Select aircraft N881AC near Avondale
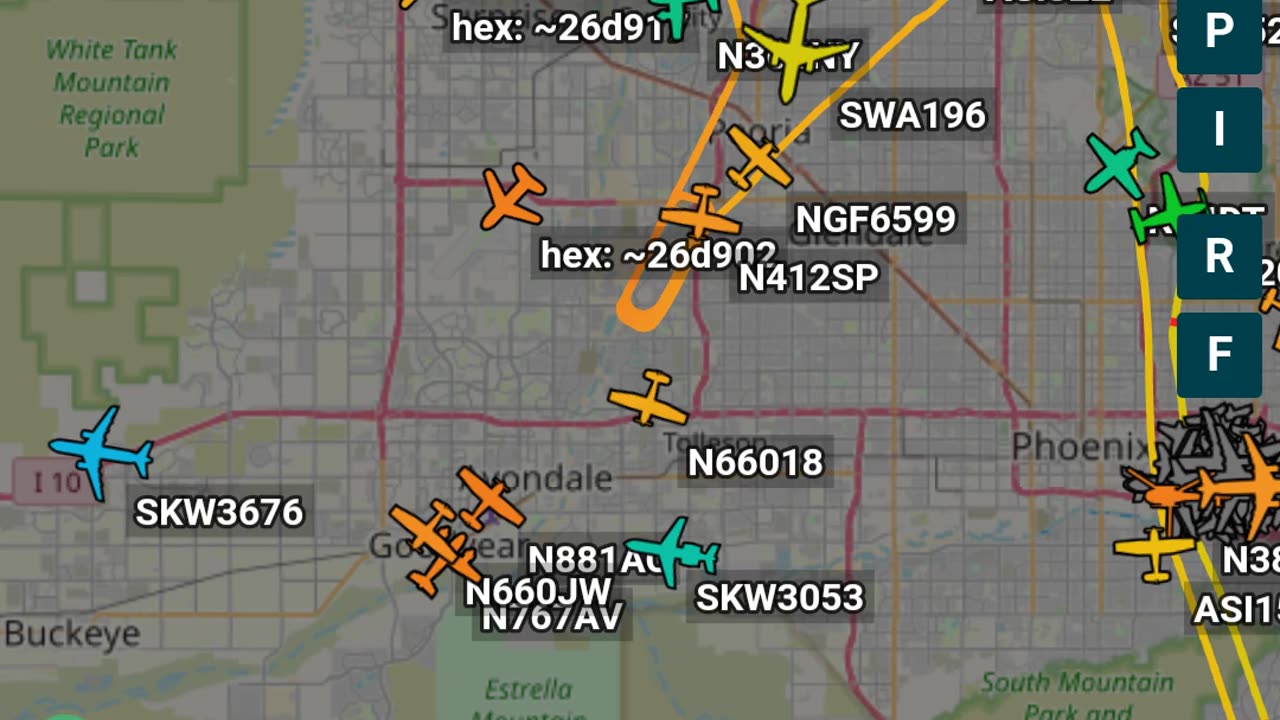Image resolution: width=1280 pixels, height=720 pixels. [x=490, y=497]
